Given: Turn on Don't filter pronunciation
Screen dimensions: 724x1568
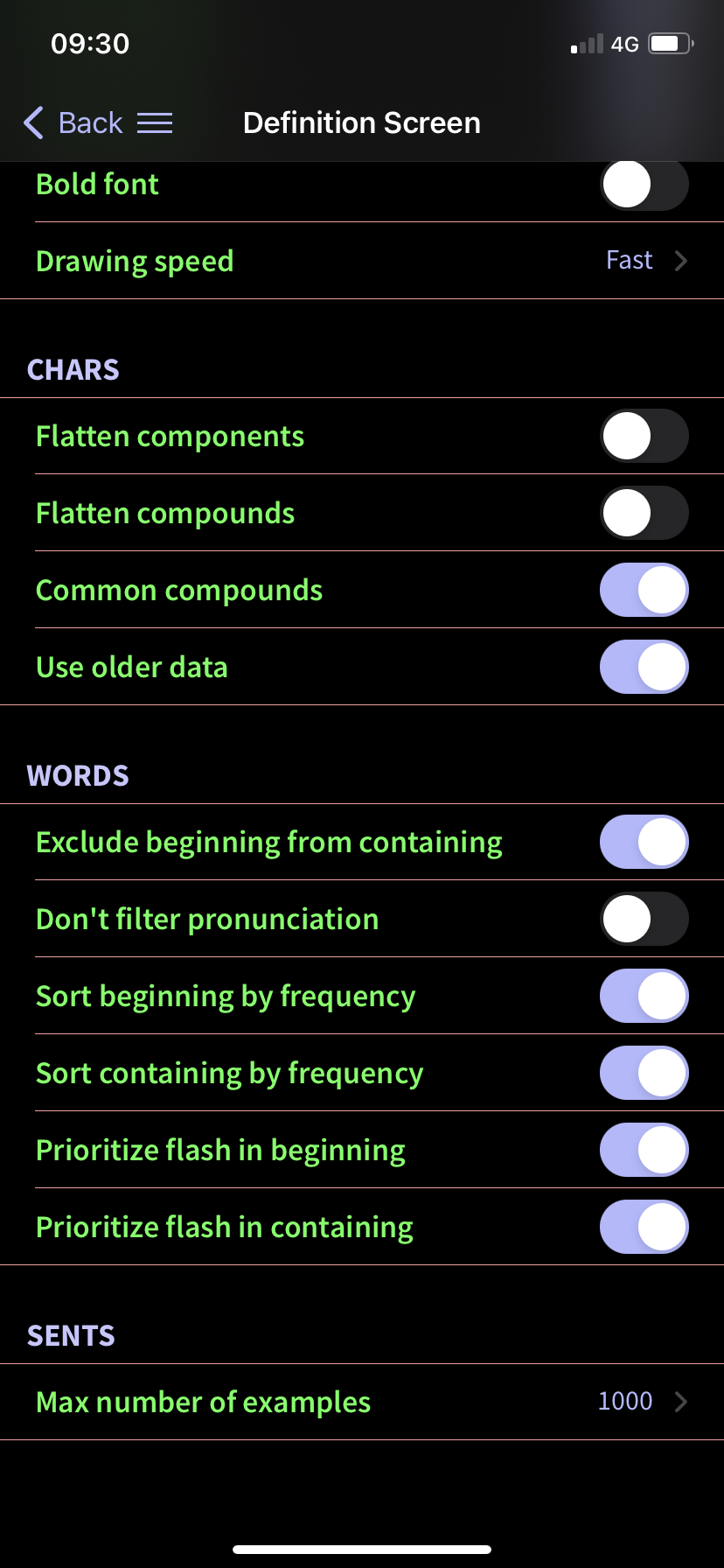Looking at the screenshot, I should pos(644,919).
